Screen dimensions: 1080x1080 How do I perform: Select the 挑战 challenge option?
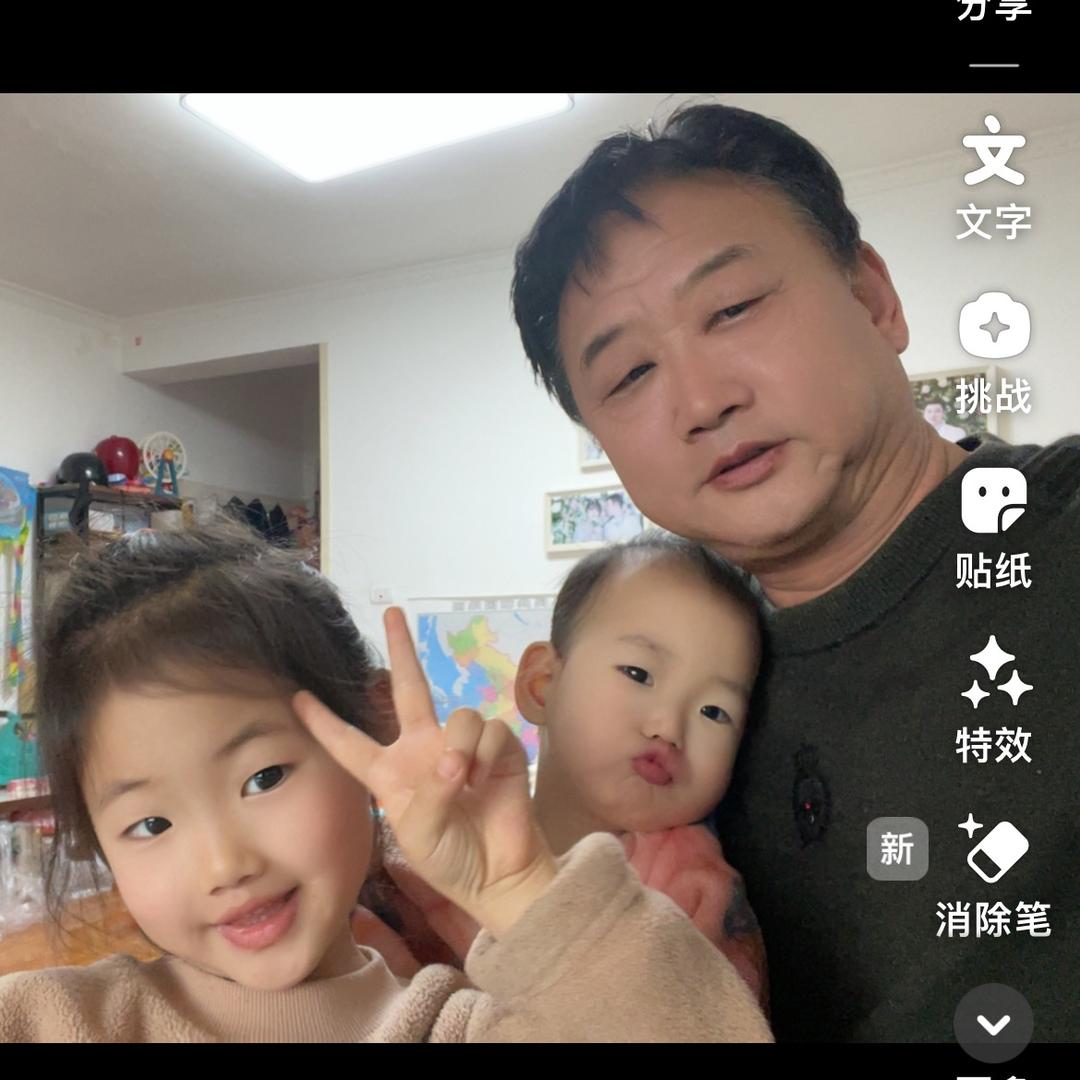point(993,350)
